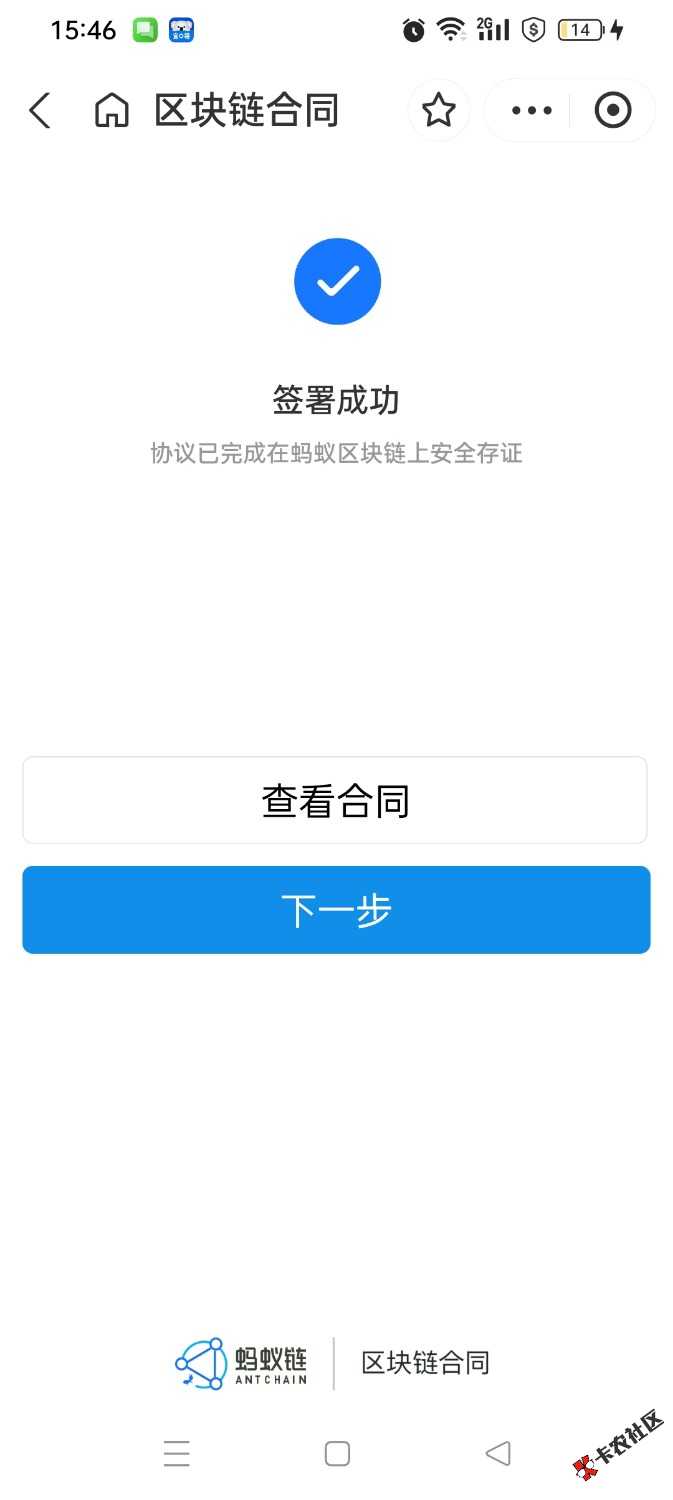Tap the 查看合同 button
The image size is (673, 1500).
[x=335, y=800]
